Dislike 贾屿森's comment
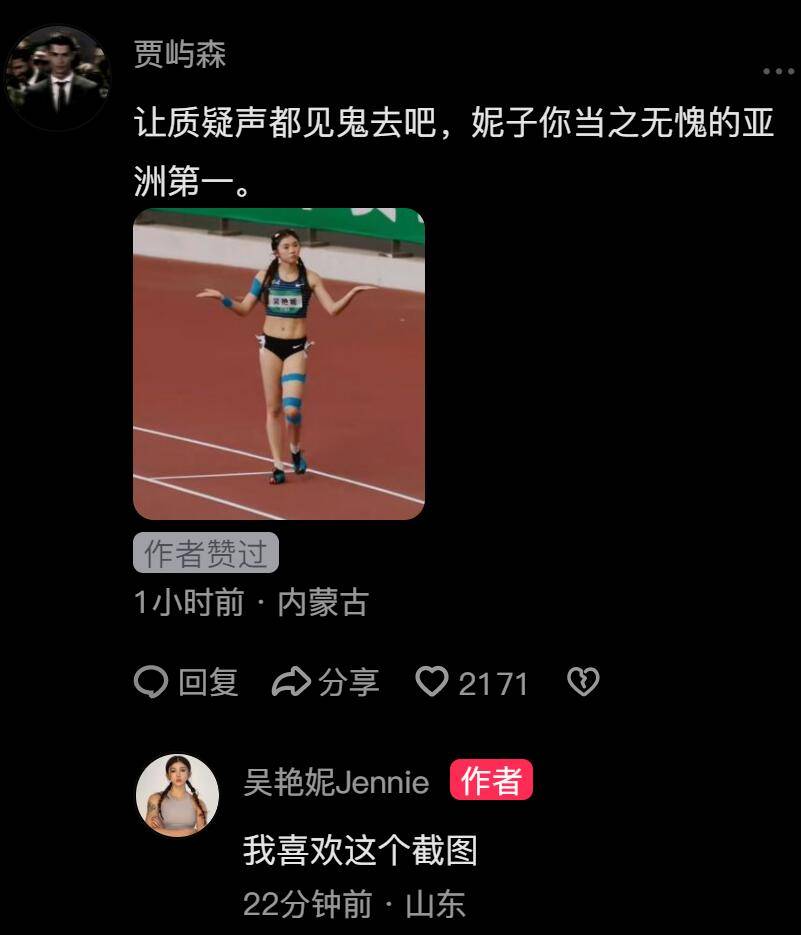This screenshot has width=801, height=935. [582, 683]
